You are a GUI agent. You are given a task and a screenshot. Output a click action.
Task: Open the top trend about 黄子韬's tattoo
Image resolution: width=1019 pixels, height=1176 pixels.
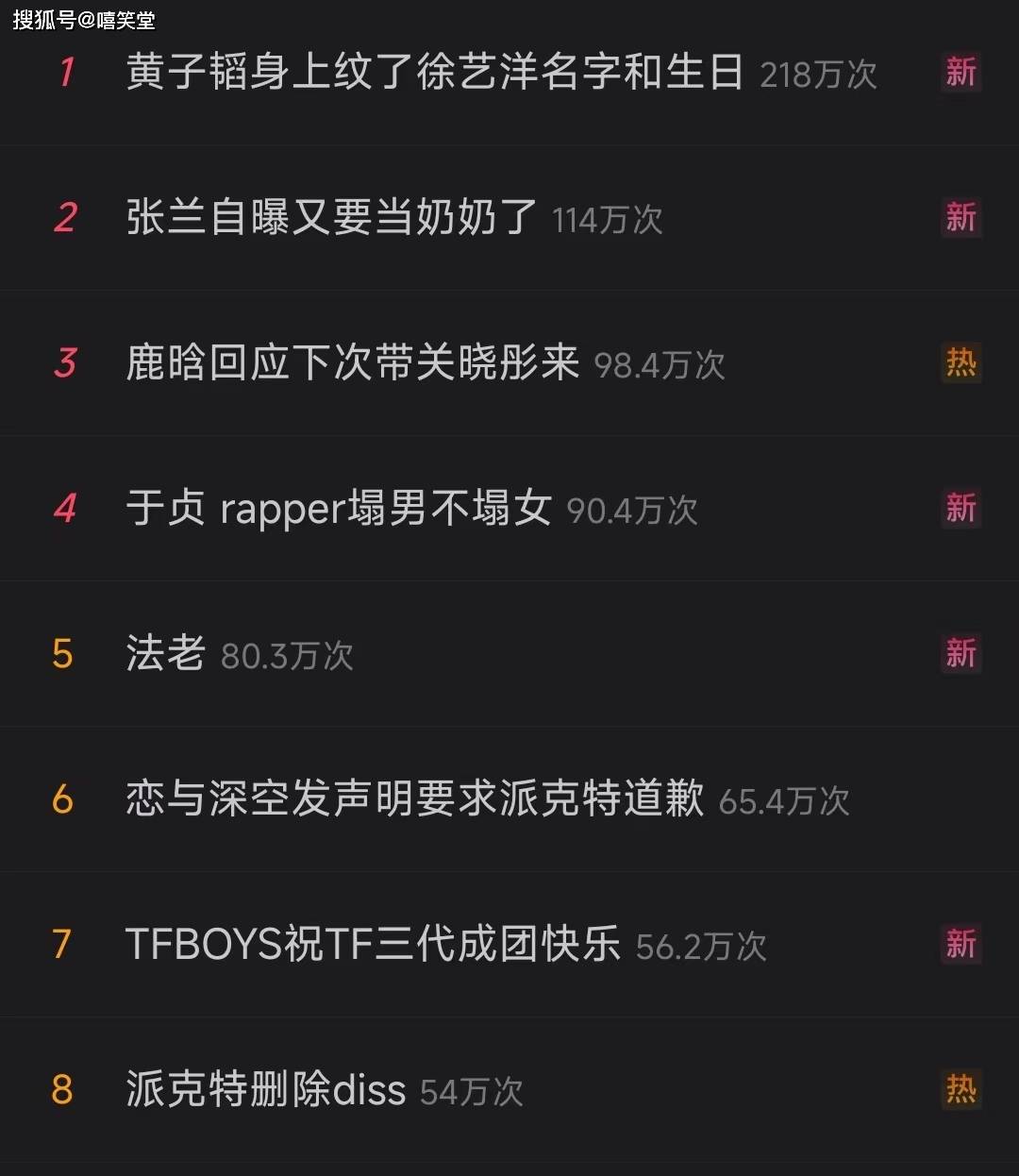click(x=434, y=73)
